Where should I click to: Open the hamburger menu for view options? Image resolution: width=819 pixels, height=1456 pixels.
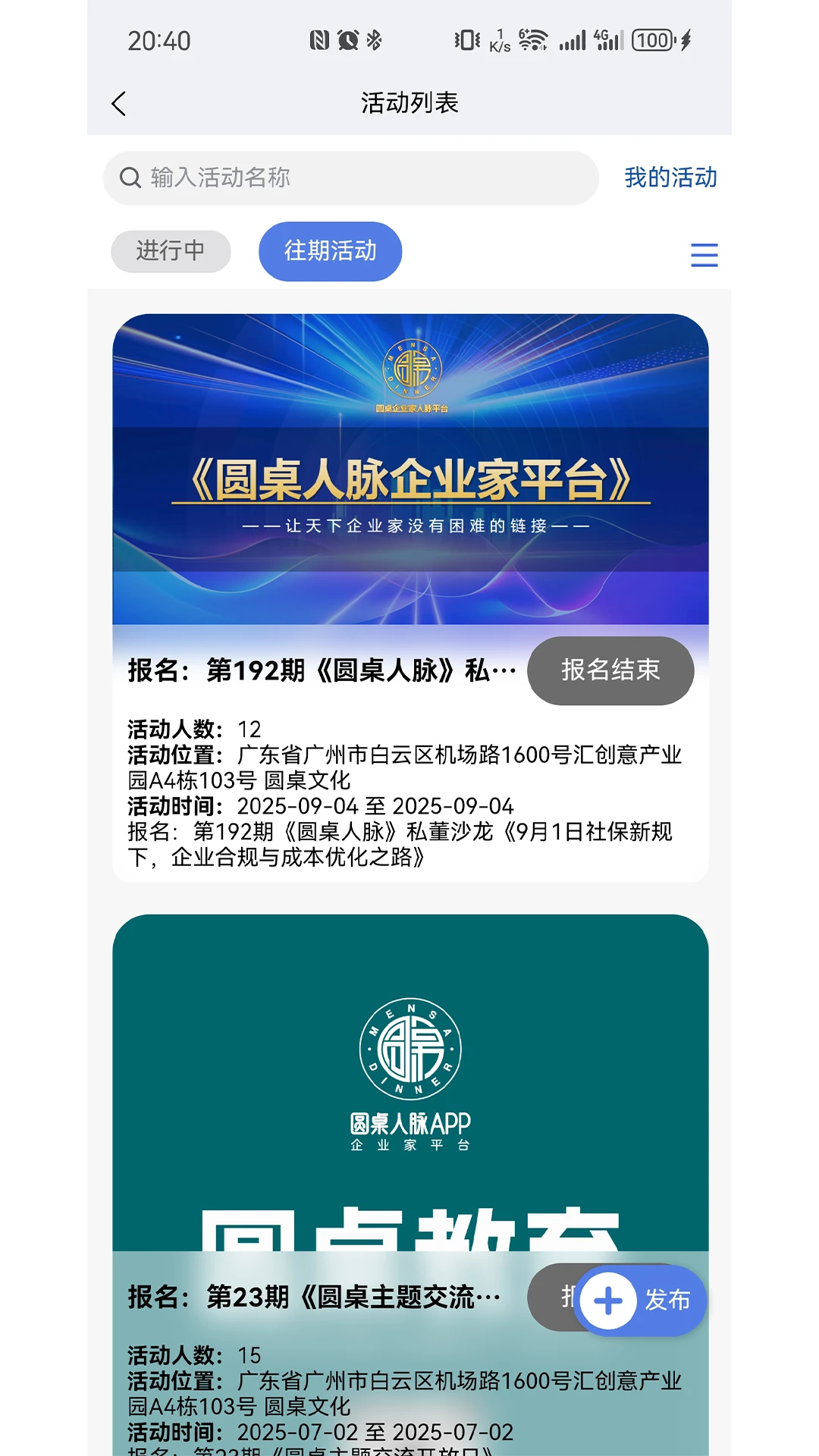[x=704, y=256]
